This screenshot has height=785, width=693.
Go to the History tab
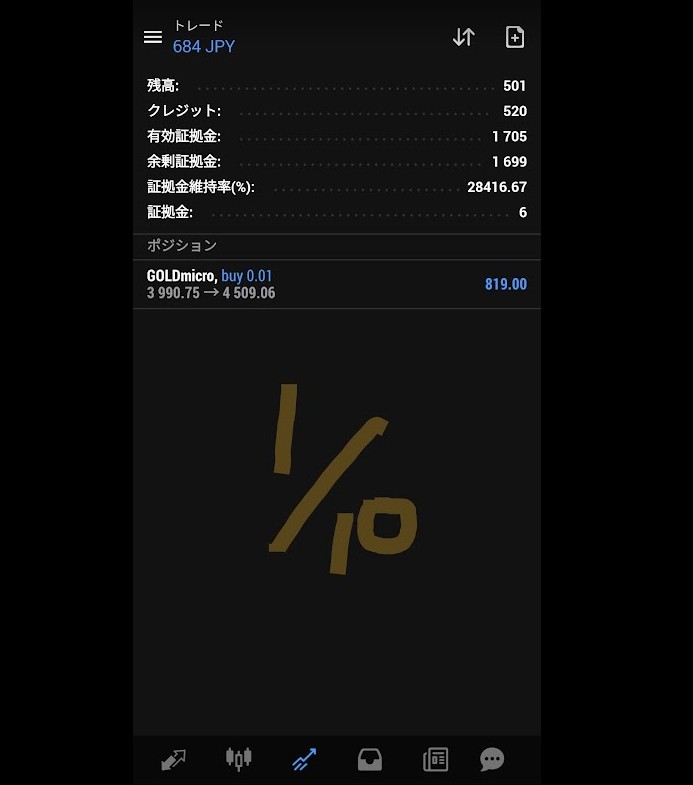(x=370, y=760)
